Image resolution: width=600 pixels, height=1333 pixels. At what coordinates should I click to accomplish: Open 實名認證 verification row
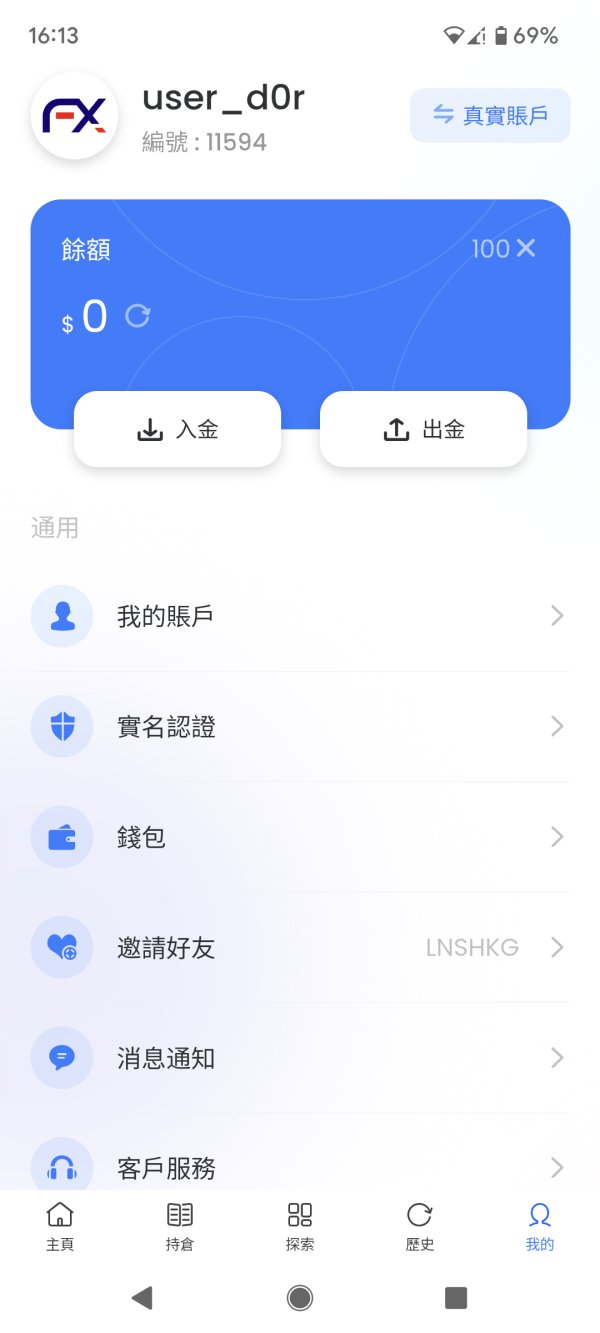pyautogui.click(x=300, y=727)
